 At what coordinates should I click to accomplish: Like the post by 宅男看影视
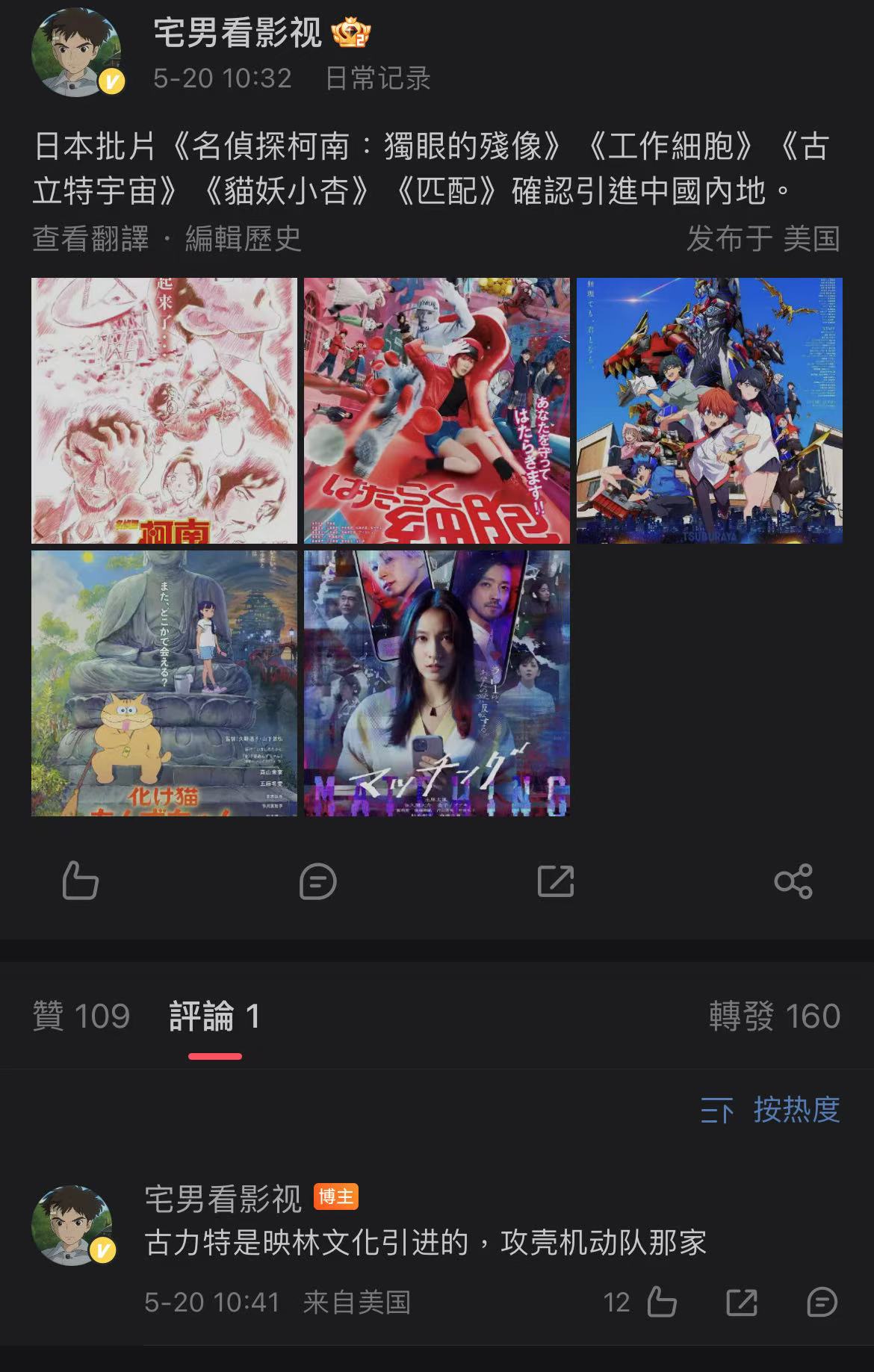click(81, 881)
